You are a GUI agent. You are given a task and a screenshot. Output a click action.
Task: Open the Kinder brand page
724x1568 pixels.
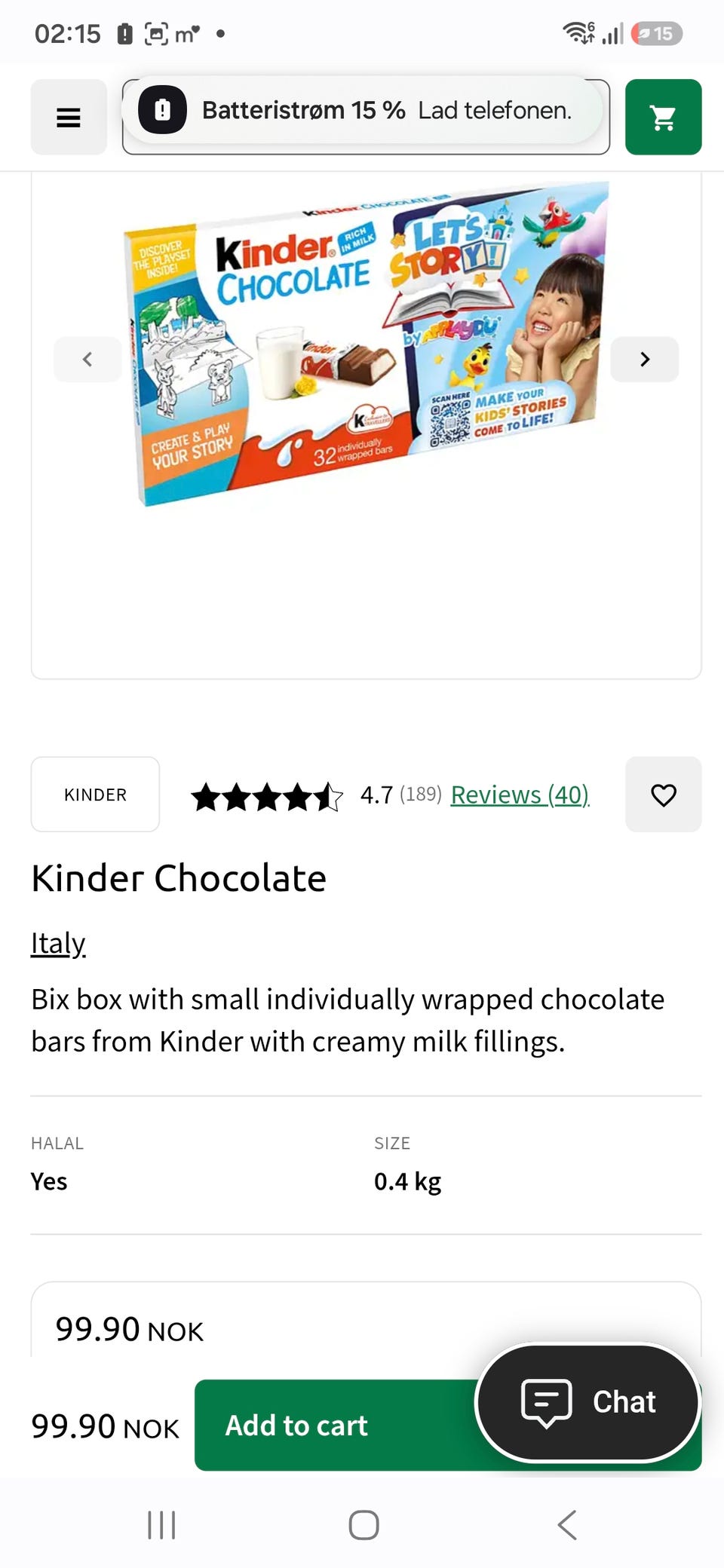(x=95, y=795)
